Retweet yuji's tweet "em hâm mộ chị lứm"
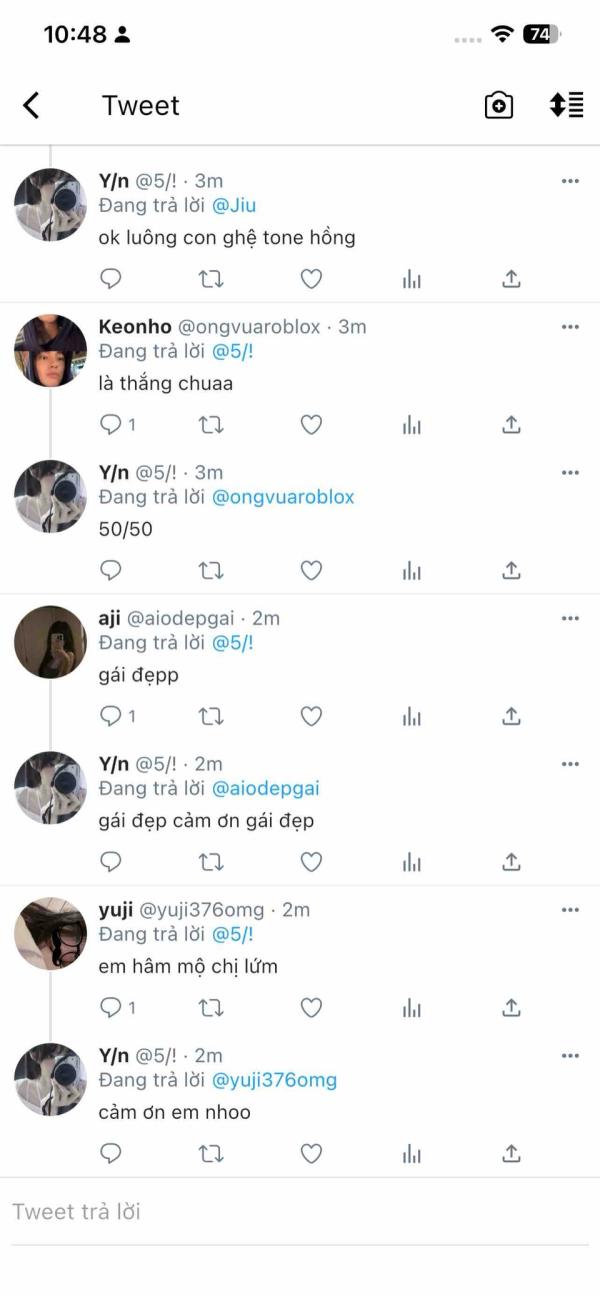The width and height of the screenshot is (600, 1299). tap(211, 1008)
